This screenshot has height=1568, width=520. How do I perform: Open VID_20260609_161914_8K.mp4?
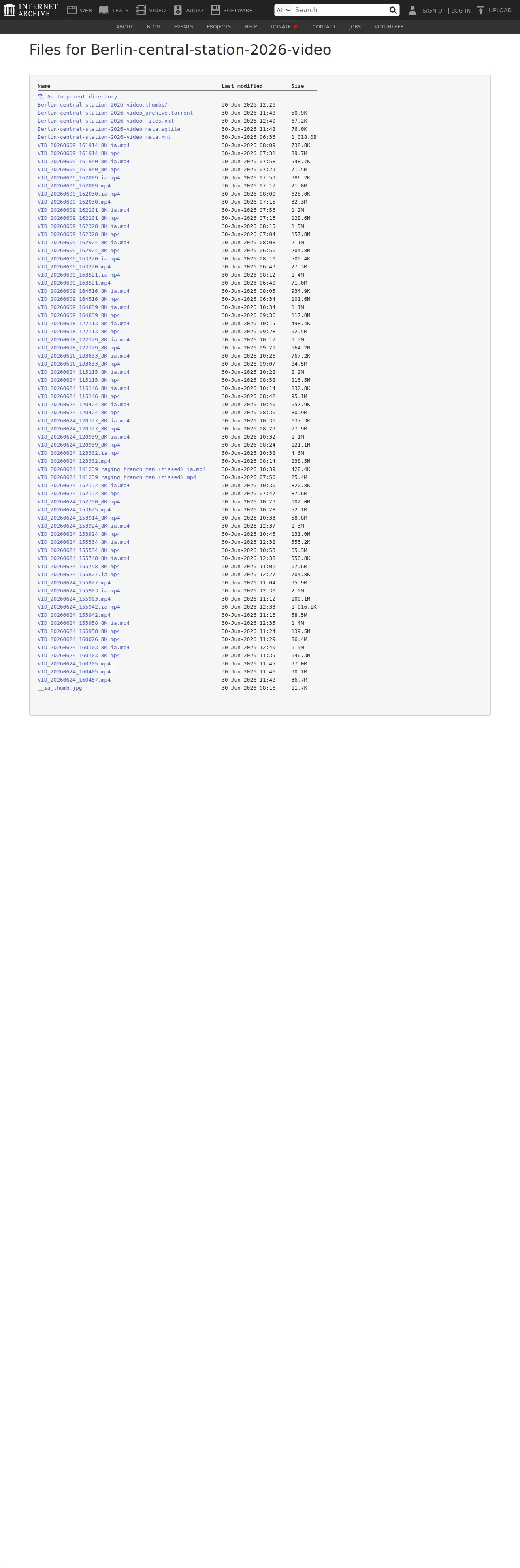pyautogui.click(x=79, y=153)
